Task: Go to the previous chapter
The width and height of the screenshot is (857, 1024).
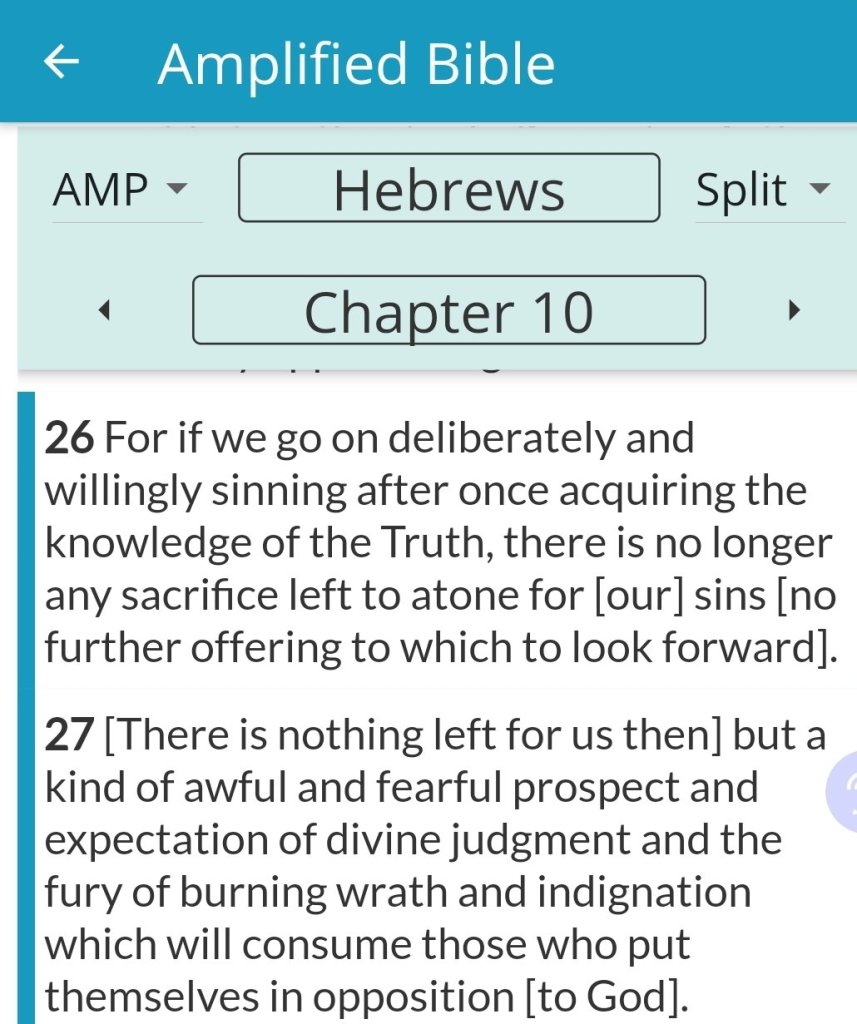Action: pyautogui.click(x=102, y=311)
